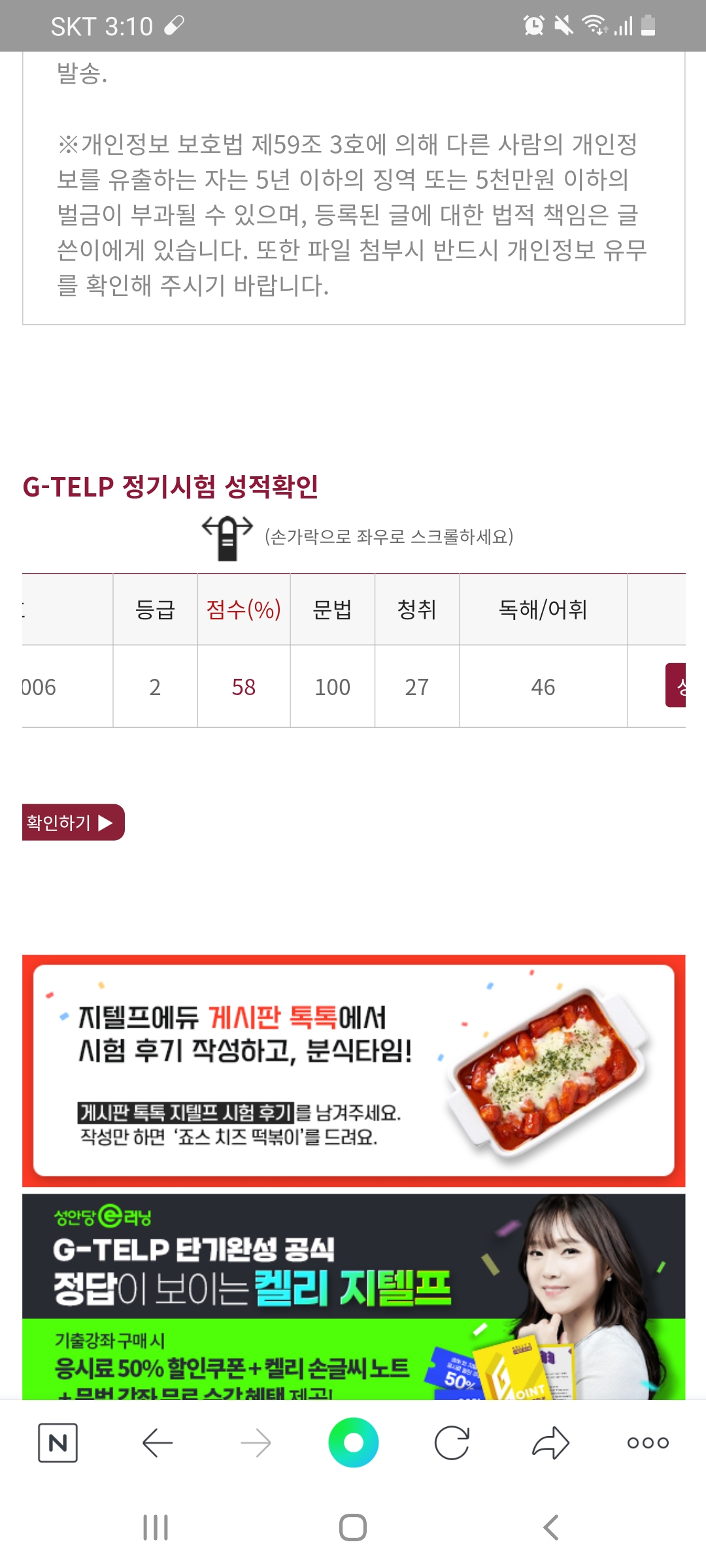706x1568 pixels.
Task: Open the browser's more options menu
Action: [x=648, y=1443]
